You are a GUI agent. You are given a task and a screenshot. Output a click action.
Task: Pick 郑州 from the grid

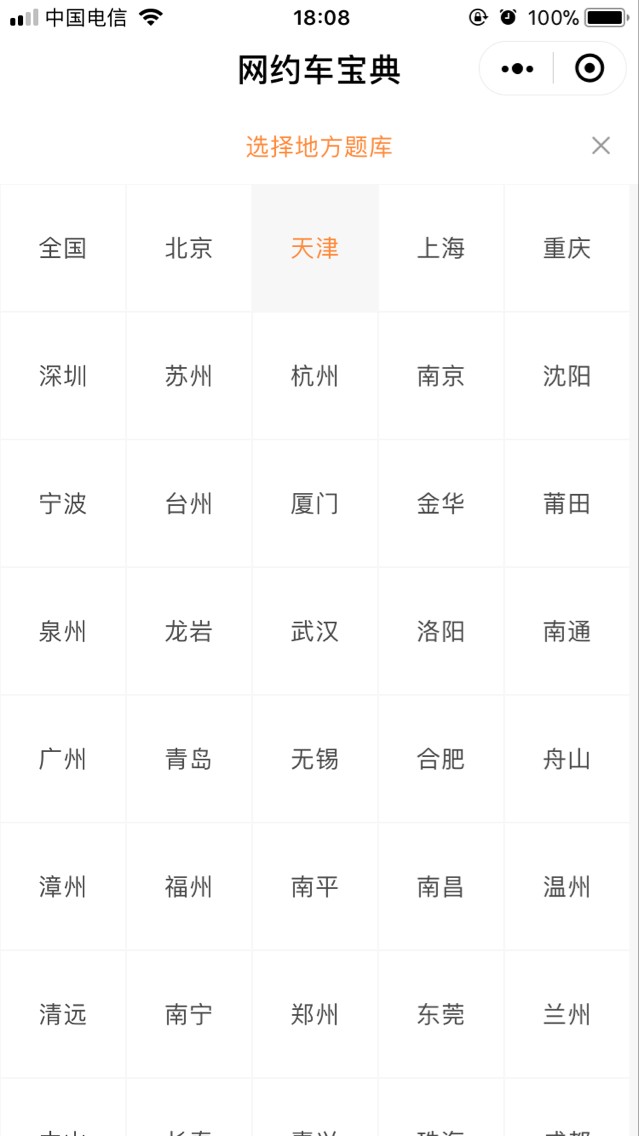click(x=315, y=1014)
